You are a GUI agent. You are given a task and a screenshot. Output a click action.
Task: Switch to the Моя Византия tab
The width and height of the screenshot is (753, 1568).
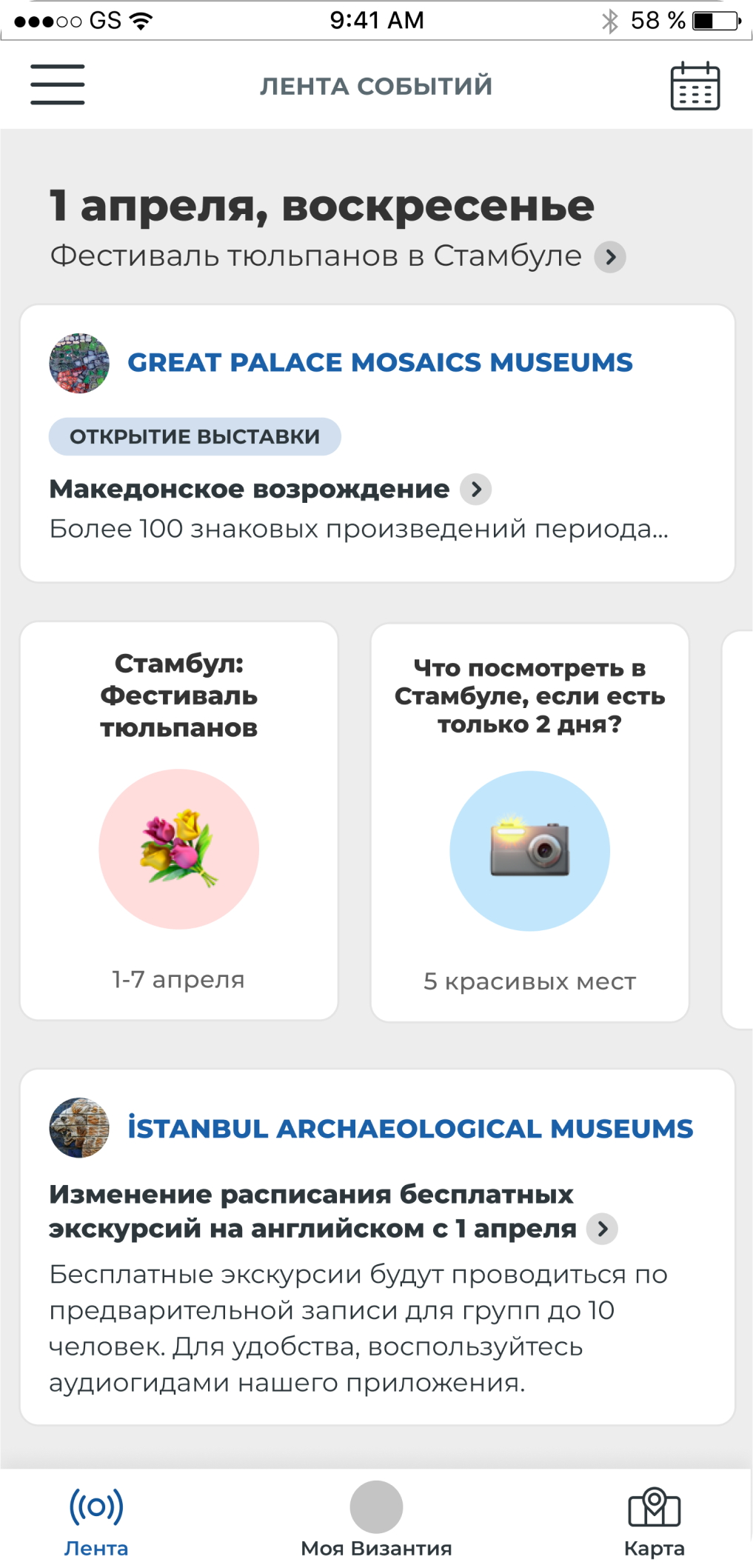(376, 1518)
